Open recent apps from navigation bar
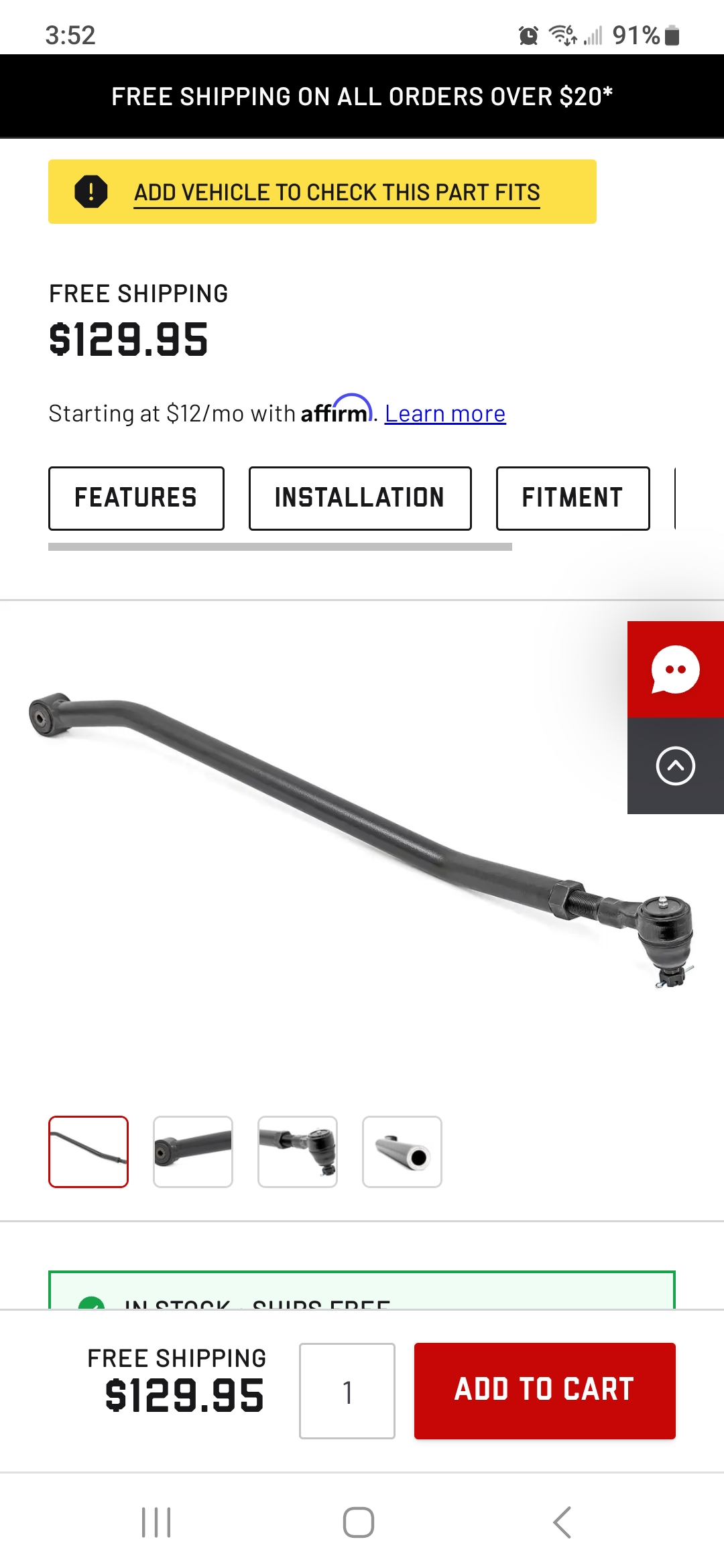 pos(157,1522)
